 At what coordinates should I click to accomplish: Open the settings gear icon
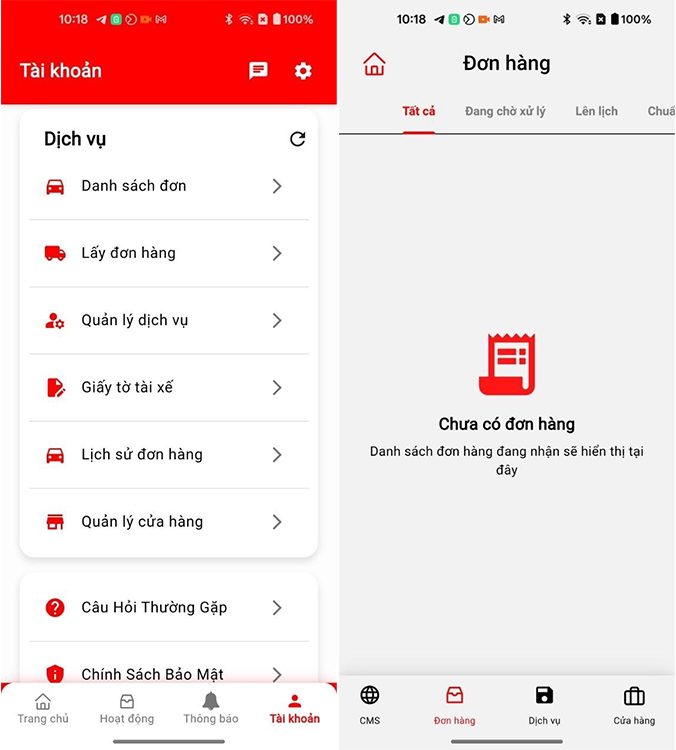(303, 71)
